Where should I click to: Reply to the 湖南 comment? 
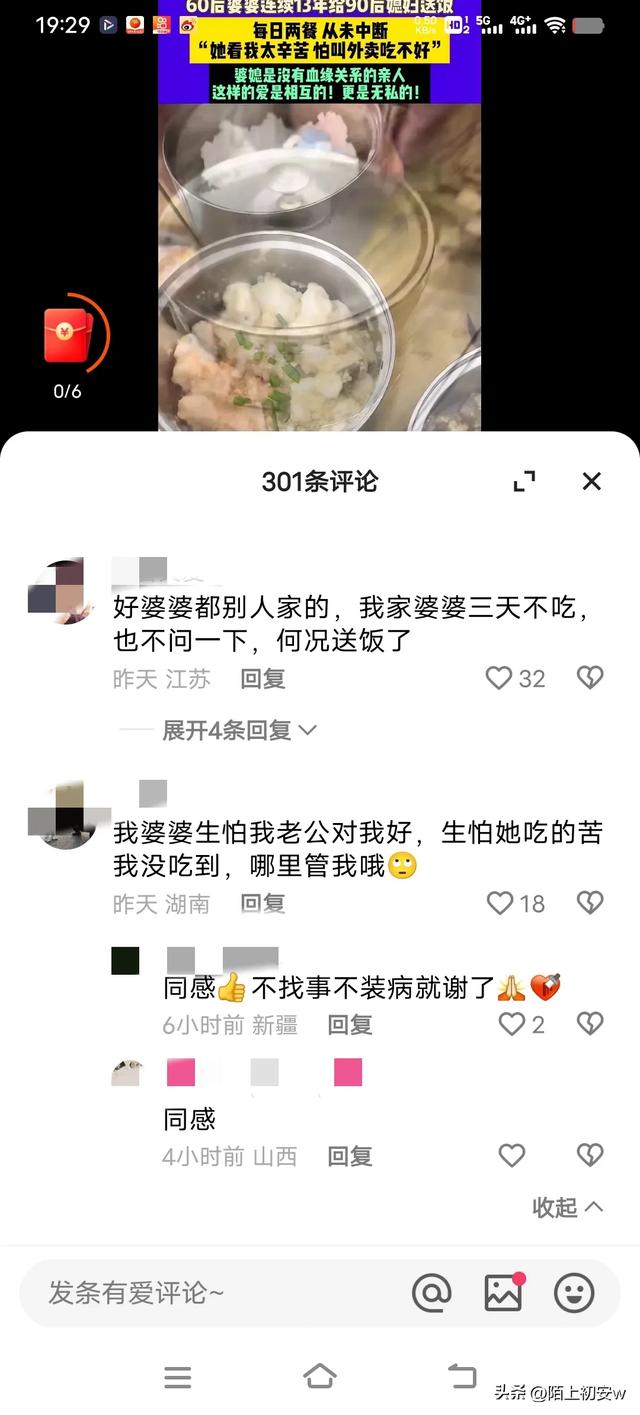pyautogui.click(x=263, y=904)
